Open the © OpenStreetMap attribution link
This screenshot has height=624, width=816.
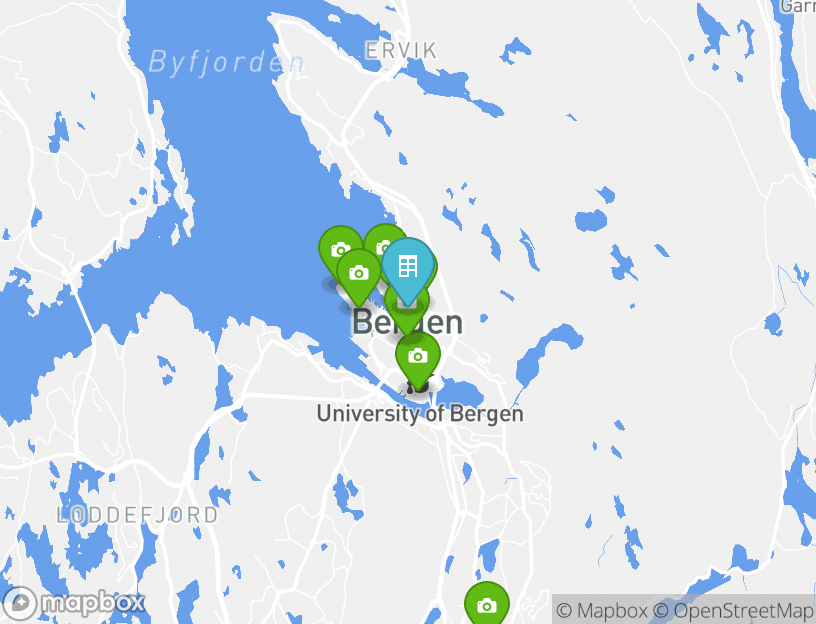734,610
